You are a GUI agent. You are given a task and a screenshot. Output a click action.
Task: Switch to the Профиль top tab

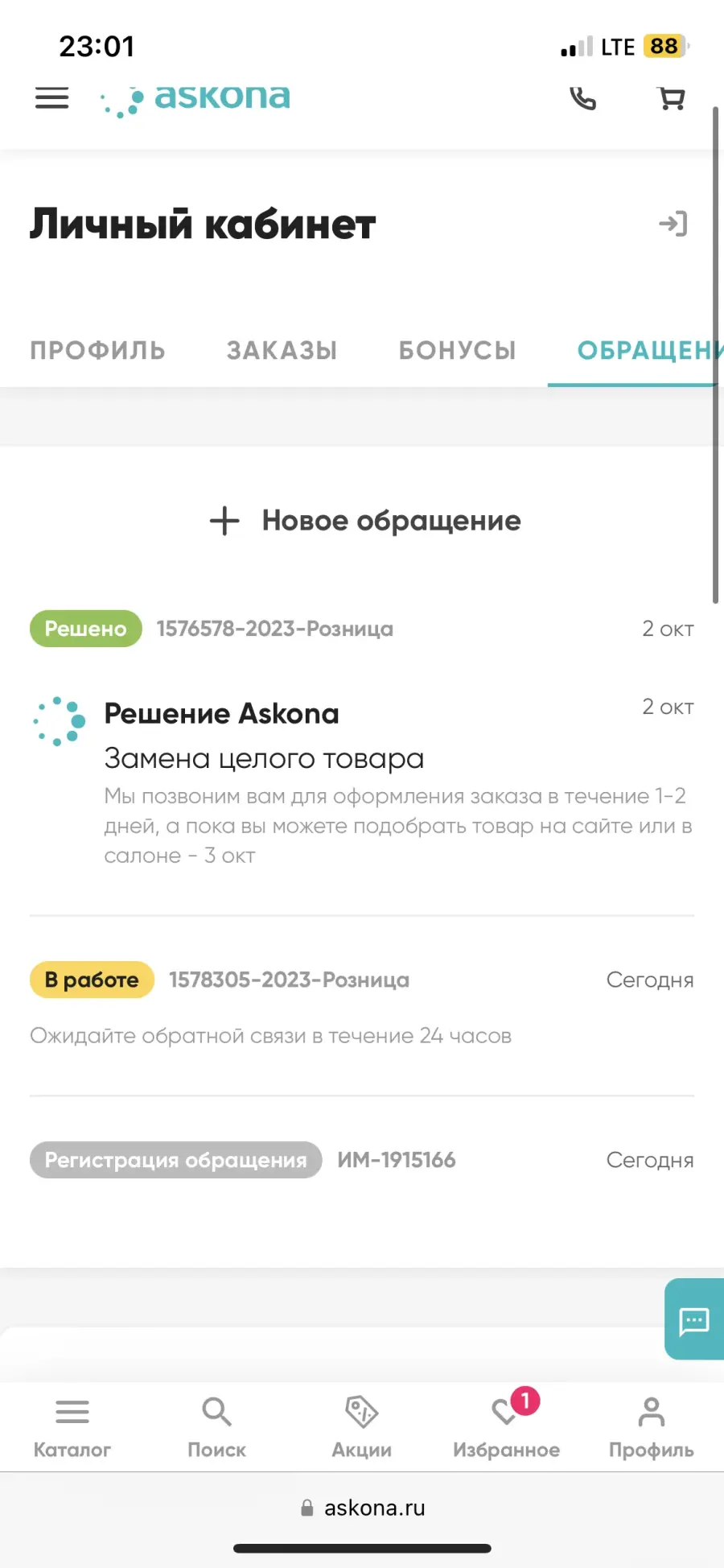[97, 350]
